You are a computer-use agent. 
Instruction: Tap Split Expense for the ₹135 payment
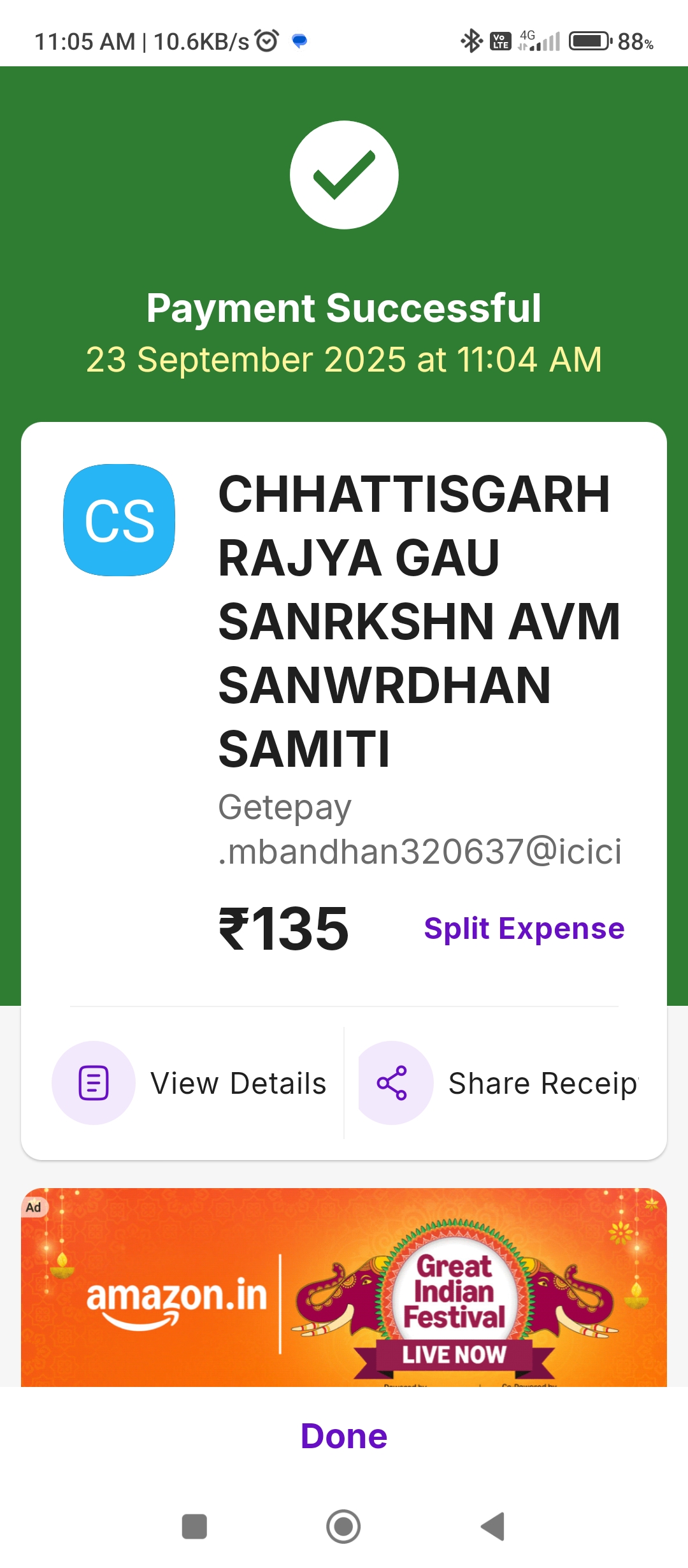pos(524,929)
